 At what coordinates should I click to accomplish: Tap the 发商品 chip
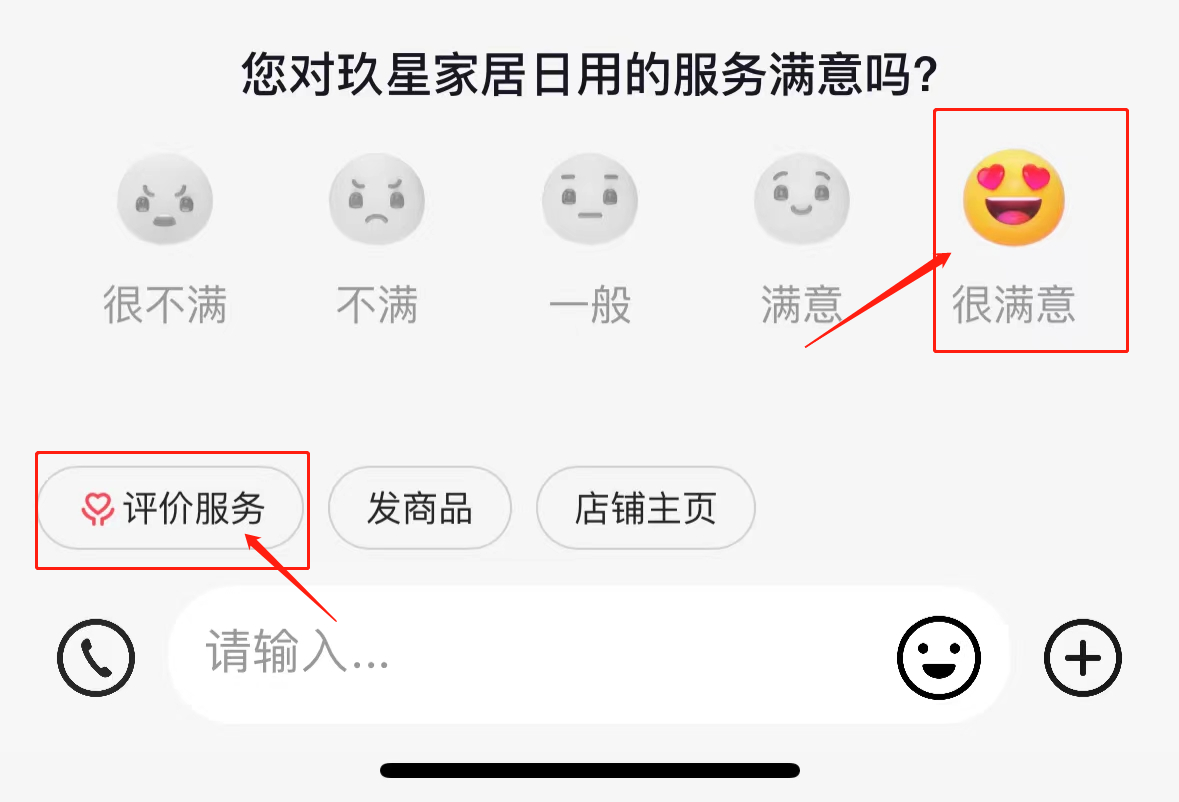(419, 509)
